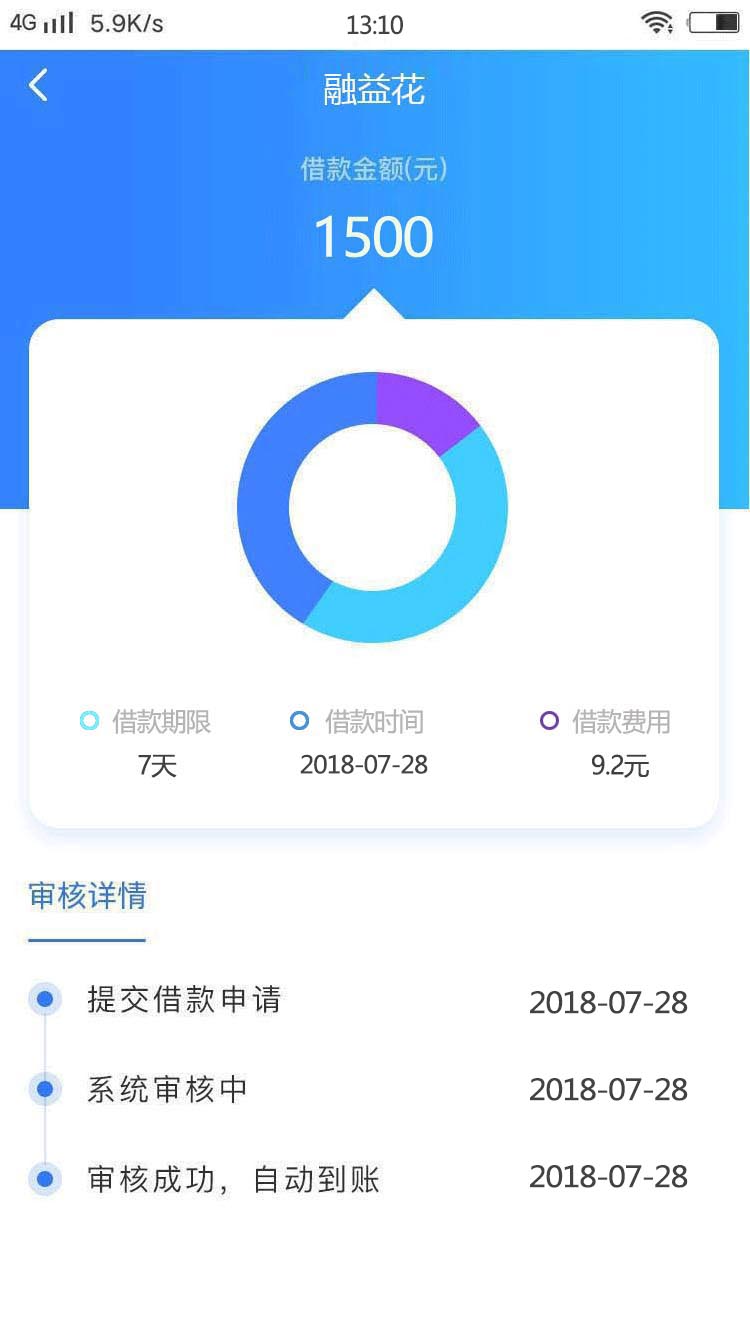Select the 审核详情 tab
The width and height of the screenshot is (750, 1334).
click(x=88, y=895)
